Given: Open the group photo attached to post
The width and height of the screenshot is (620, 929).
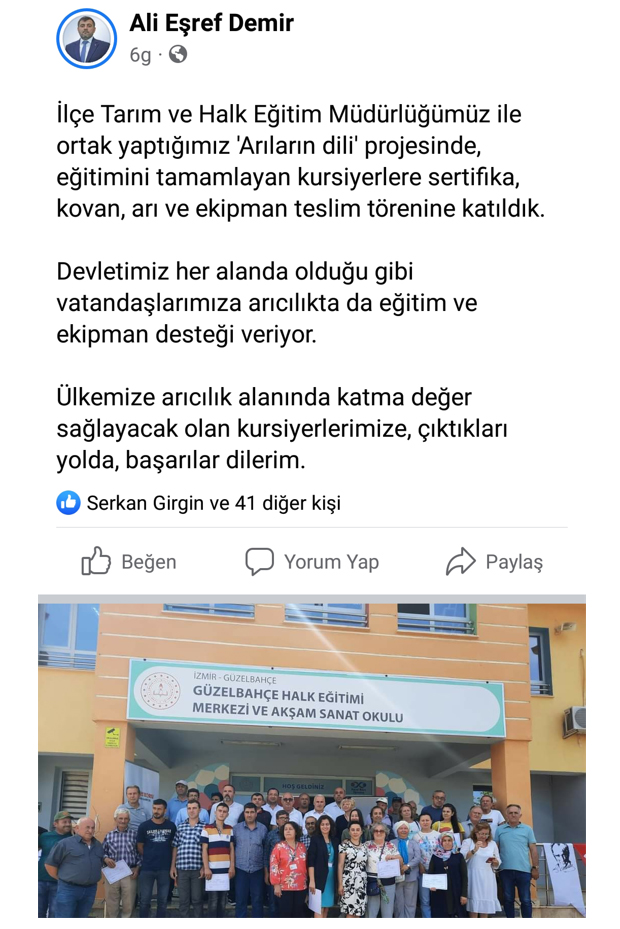Looking at the screenshot, I should point(312,757).
